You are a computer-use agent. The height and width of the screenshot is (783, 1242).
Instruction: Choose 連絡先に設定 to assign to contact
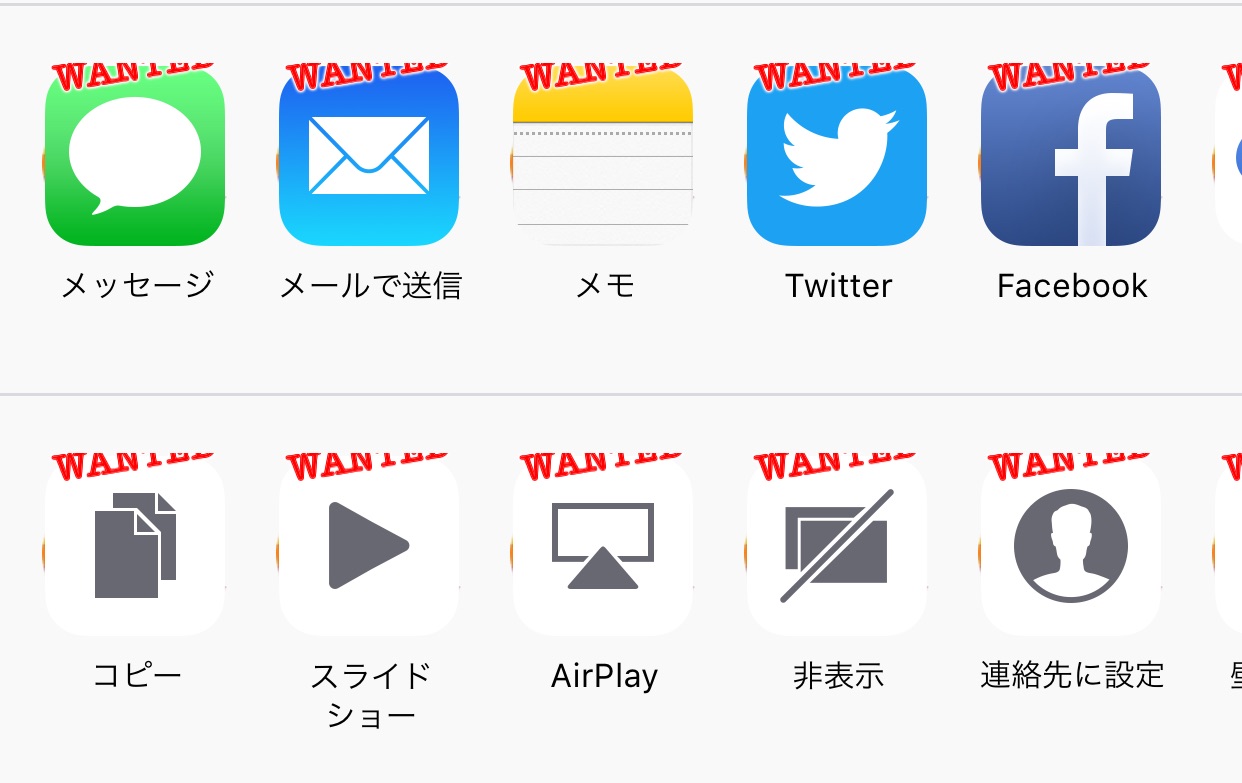pos(1071,546)
